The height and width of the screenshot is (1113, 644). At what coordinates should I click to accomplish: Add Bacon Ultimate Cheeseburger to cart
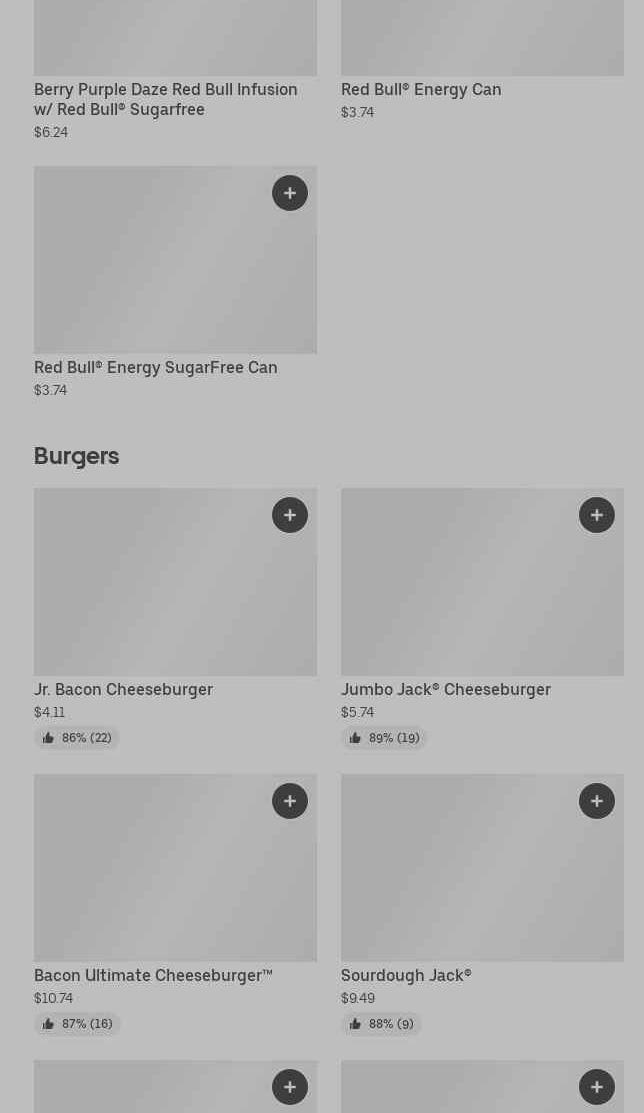pos(290,801)
